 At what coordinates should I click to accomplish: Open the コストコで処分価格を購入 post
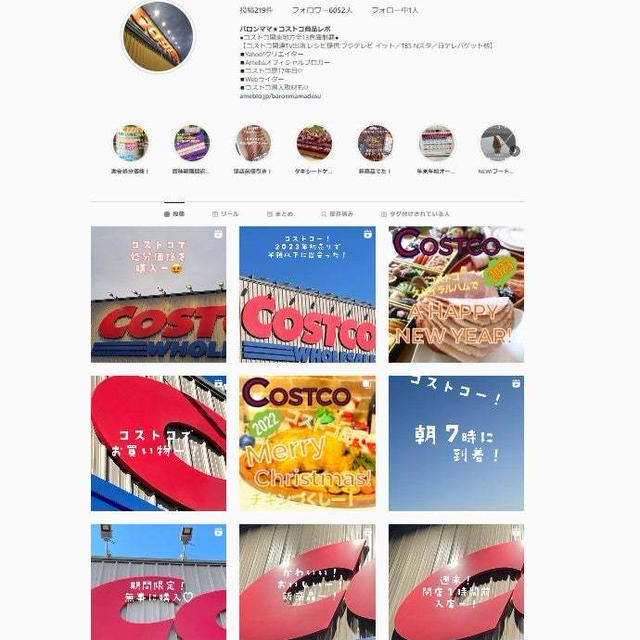[158, 294]
